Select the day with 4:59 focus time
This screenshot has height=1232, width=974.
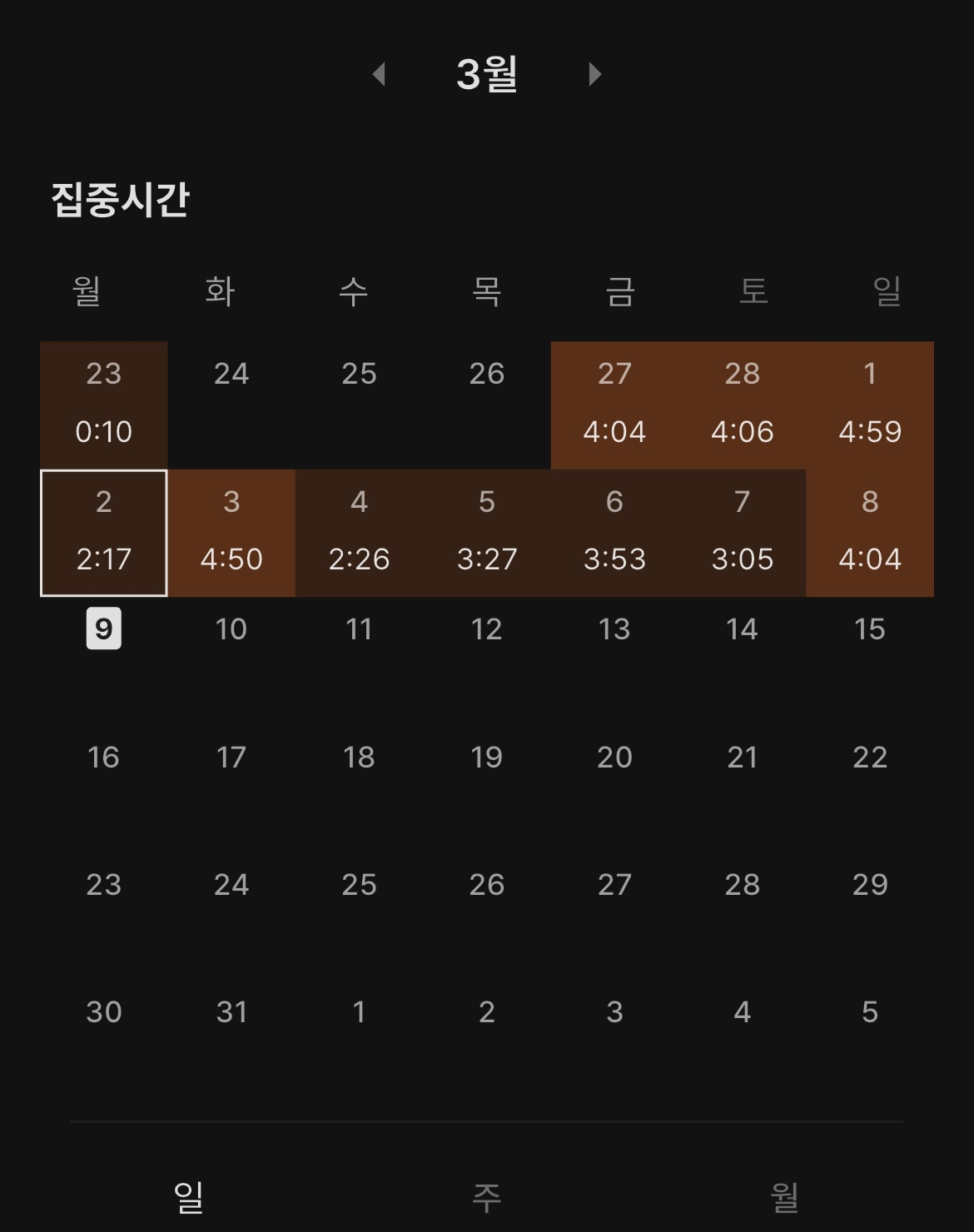pos(870,405)
